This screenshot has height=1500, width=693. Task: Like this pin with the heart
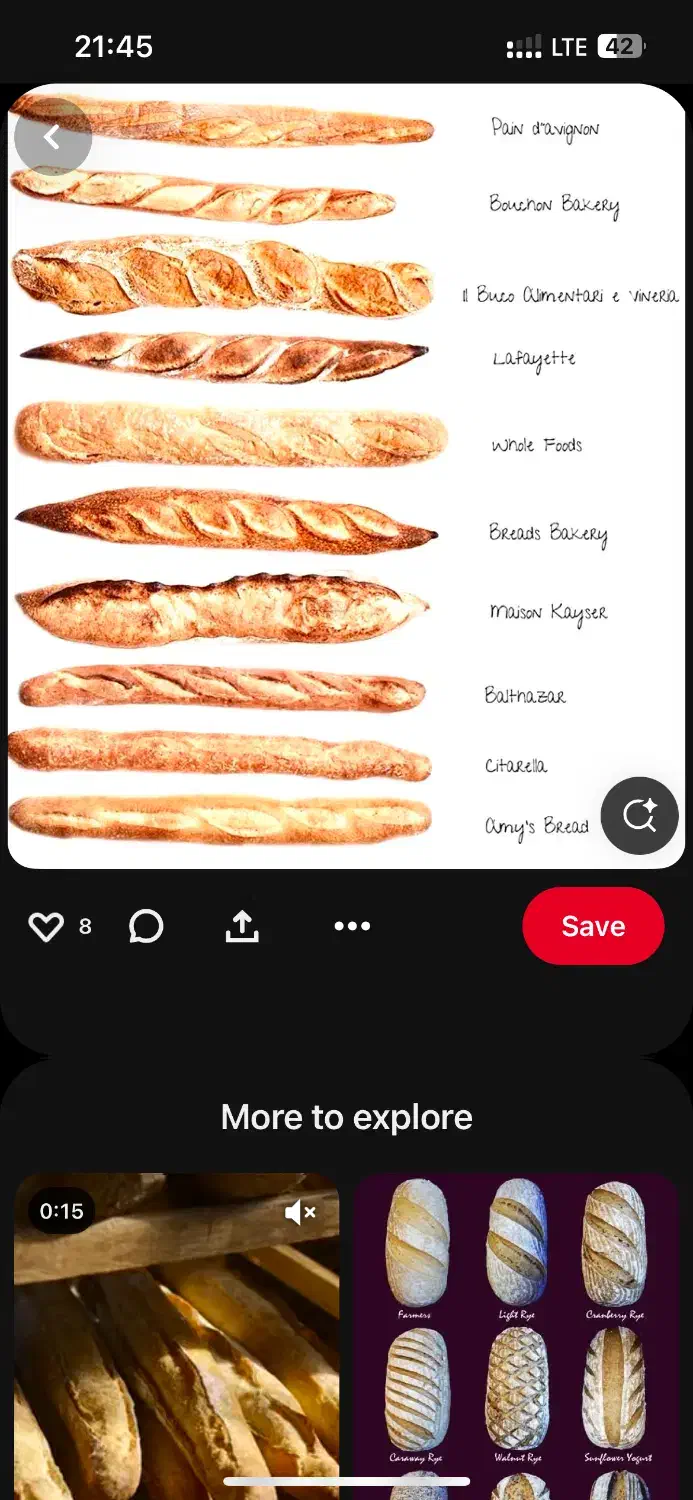pyautogui.click(x=46, y=927)
